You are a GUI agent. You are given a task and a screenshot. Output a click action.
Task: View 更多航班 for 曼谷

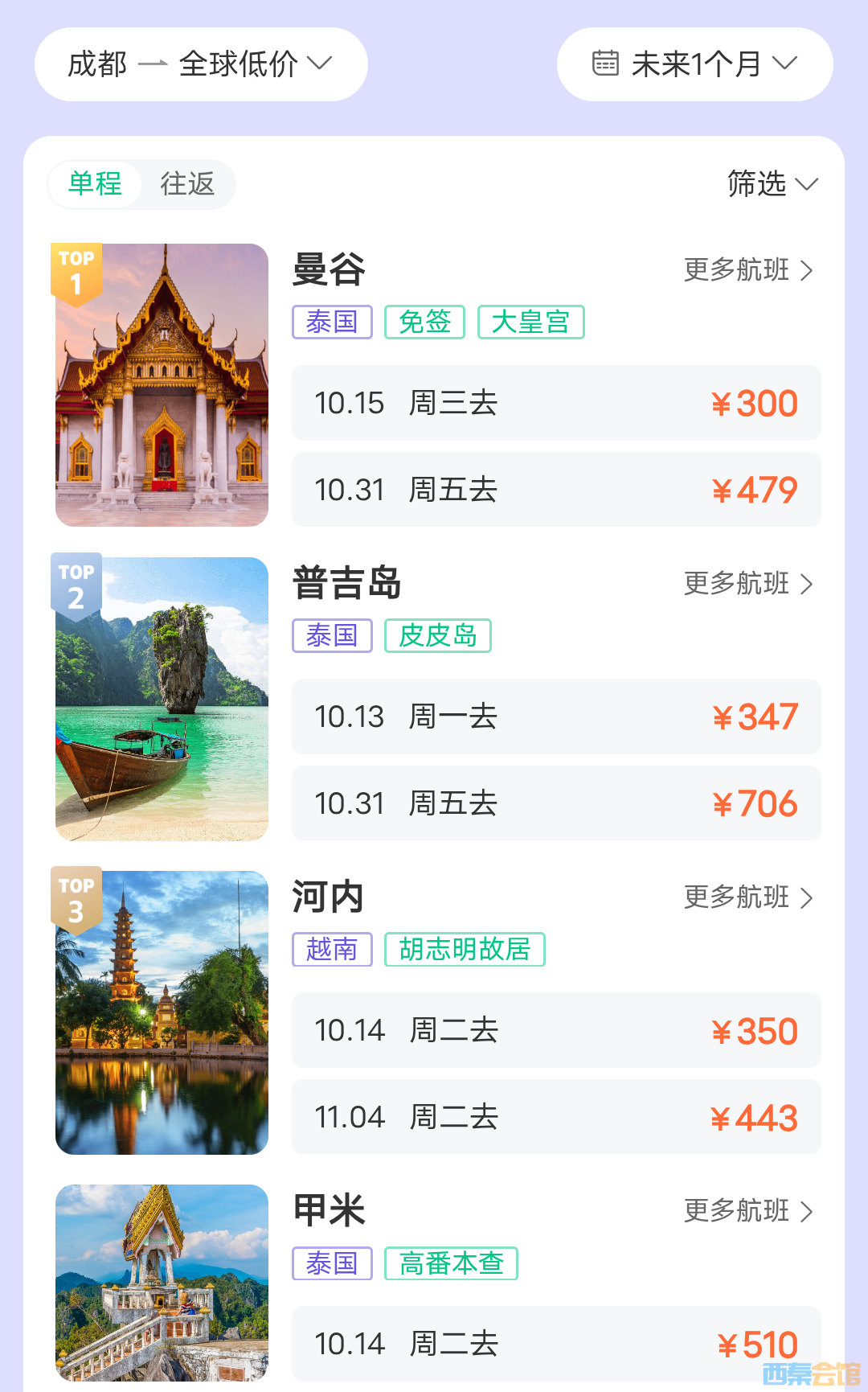[x=748, y=270]
